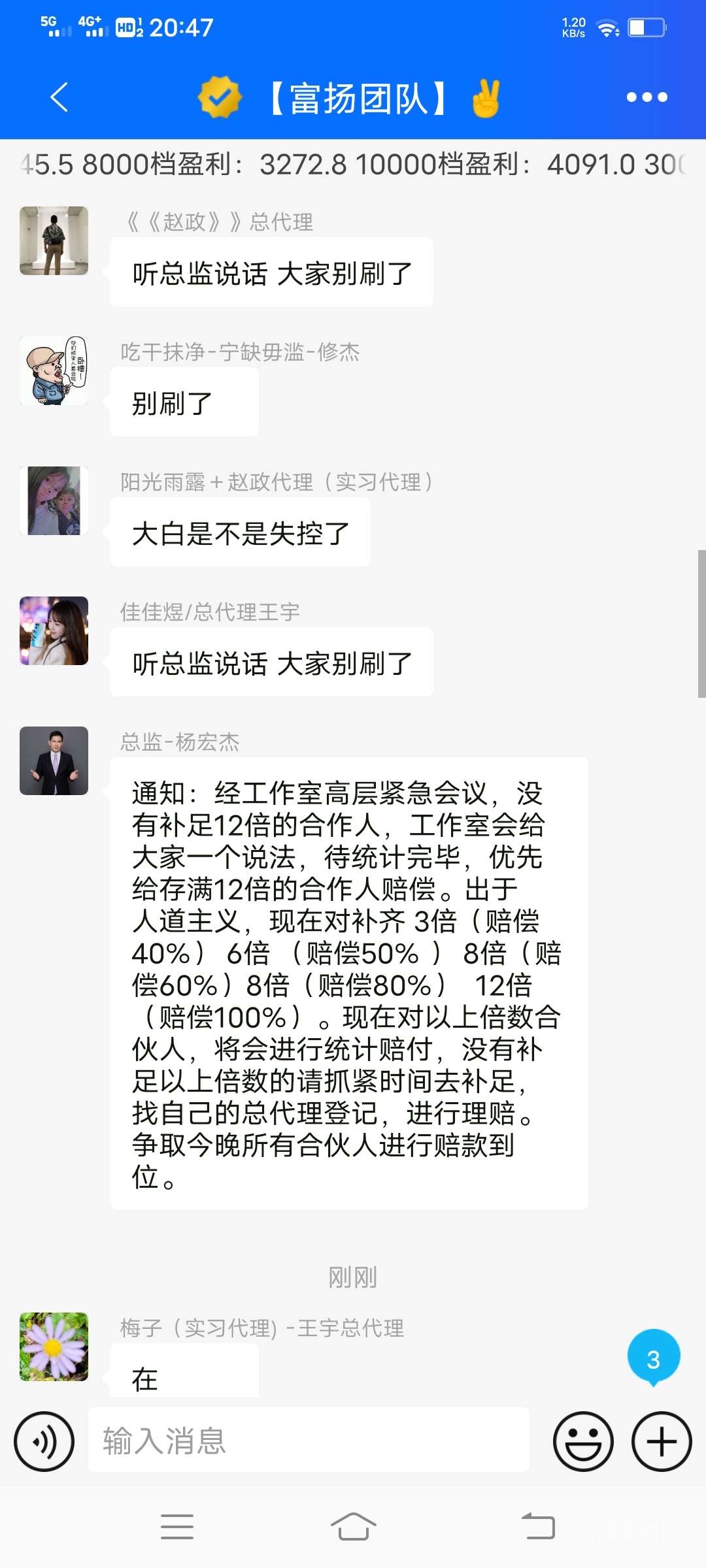View profile avatar of 总监-杨宏杰
This screenshot has height=1568, width=706.
click(x=54, y=760)
